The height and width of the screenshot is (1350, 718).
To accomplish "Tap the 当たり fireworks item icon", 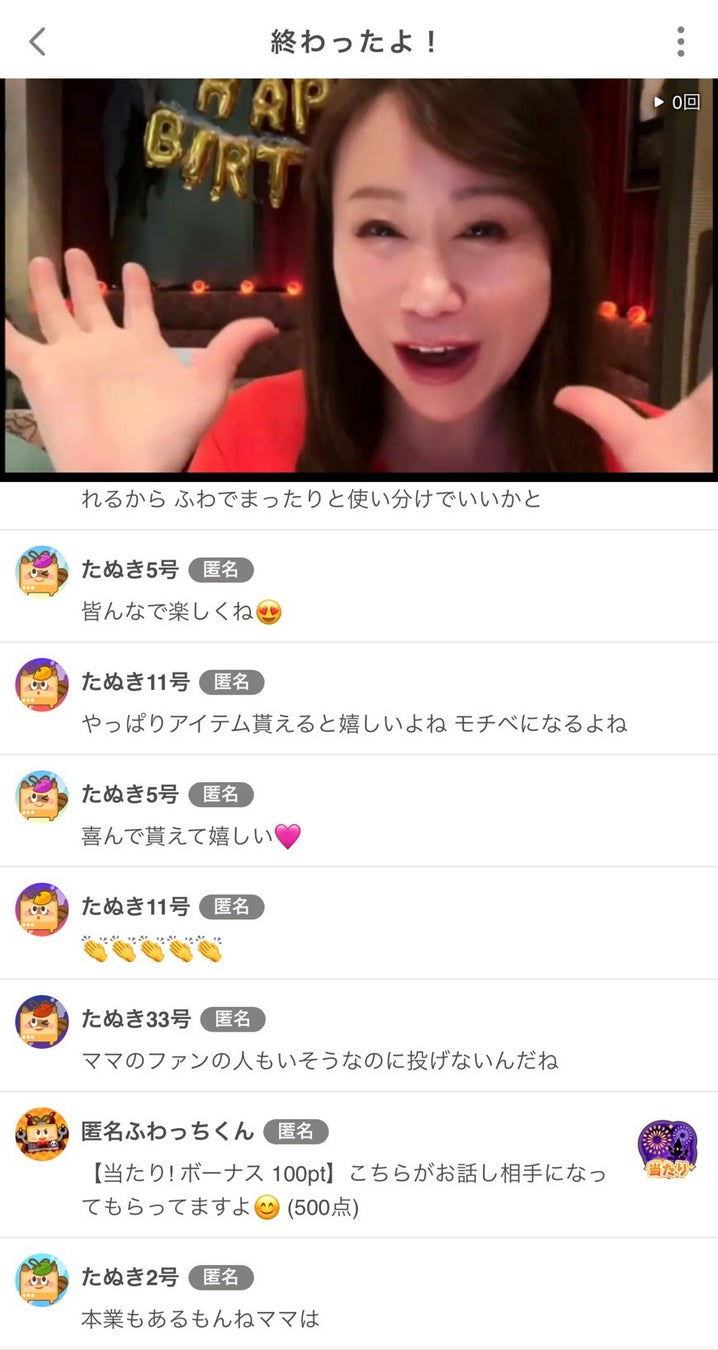I will [667, 1149].
